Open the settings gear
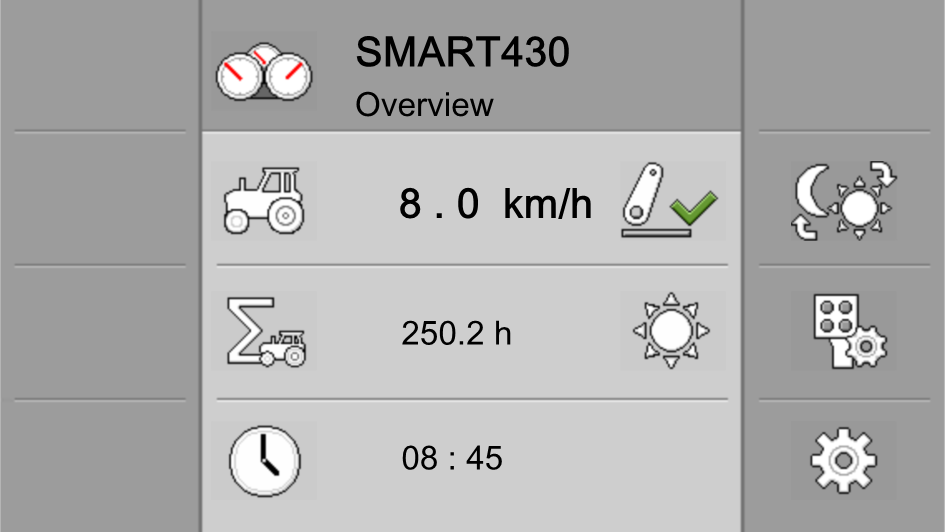Viewport: 945px width, 532px height. [x=843, y=460]
